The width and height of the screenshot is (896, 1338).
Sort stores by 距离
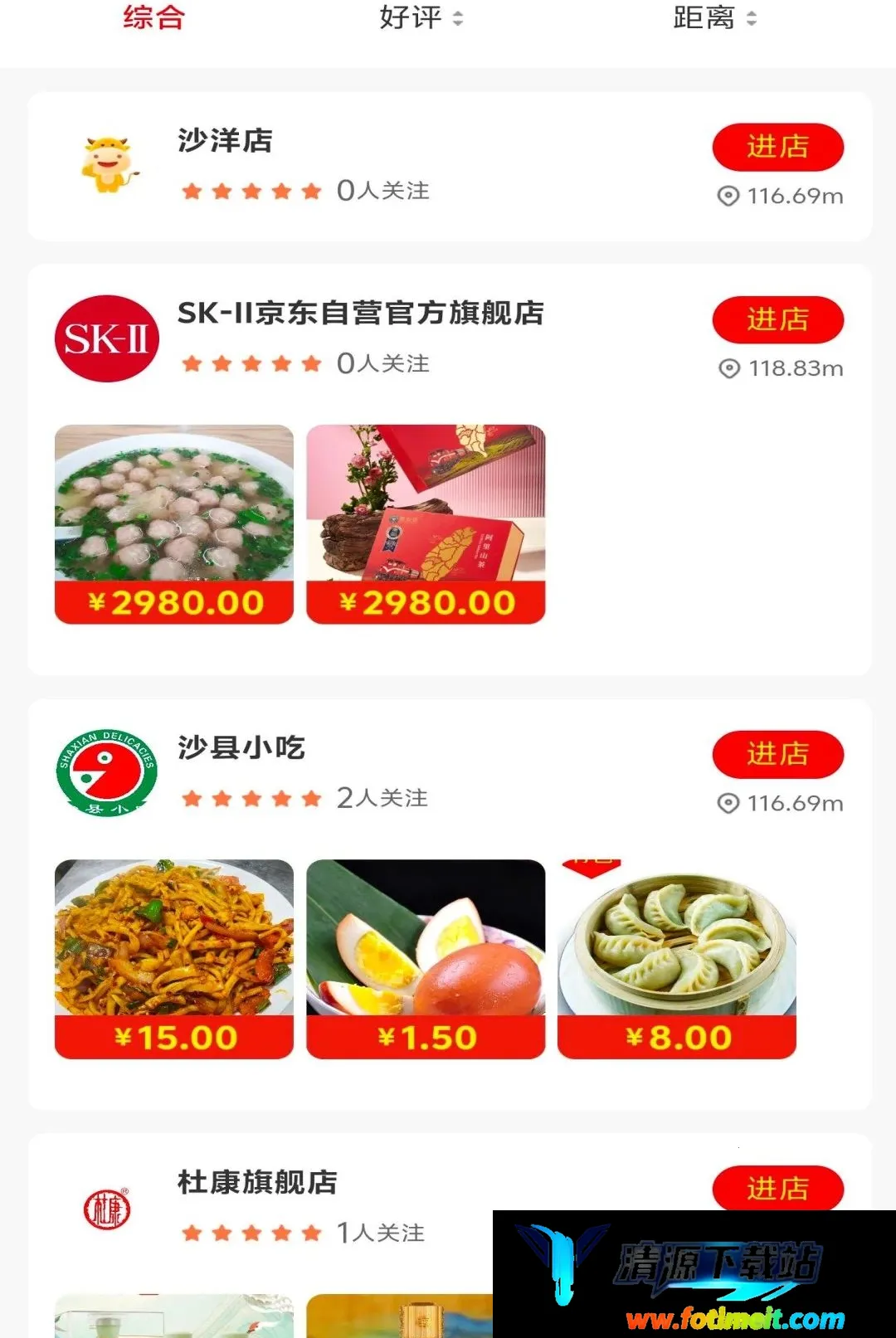pyautogui.click(x=714, y=17)
